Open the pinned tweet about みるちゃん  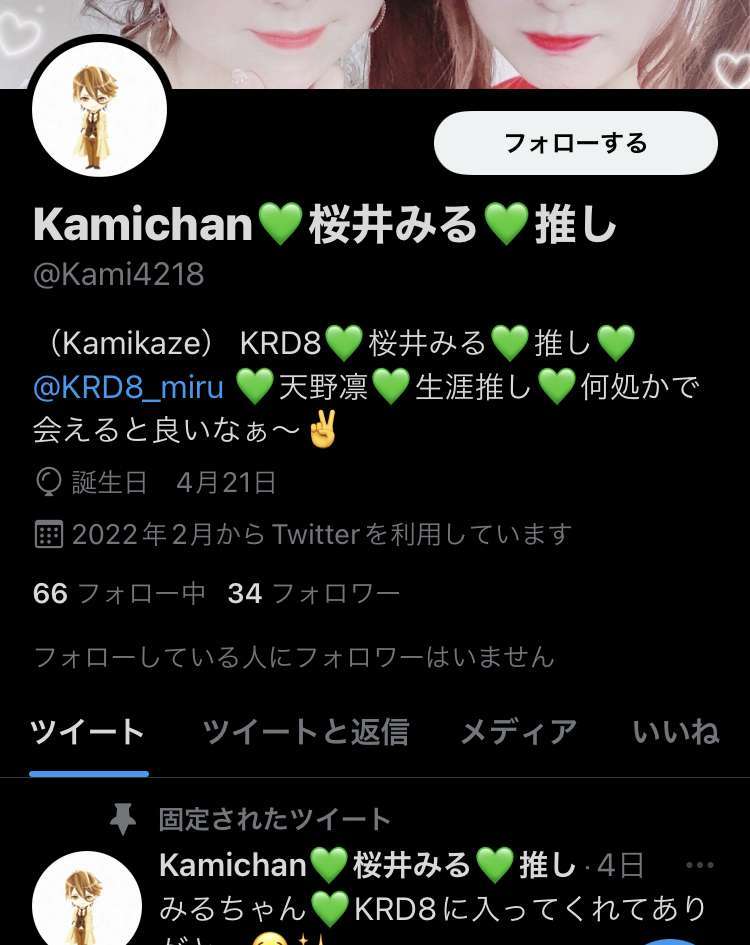[432, 910]
